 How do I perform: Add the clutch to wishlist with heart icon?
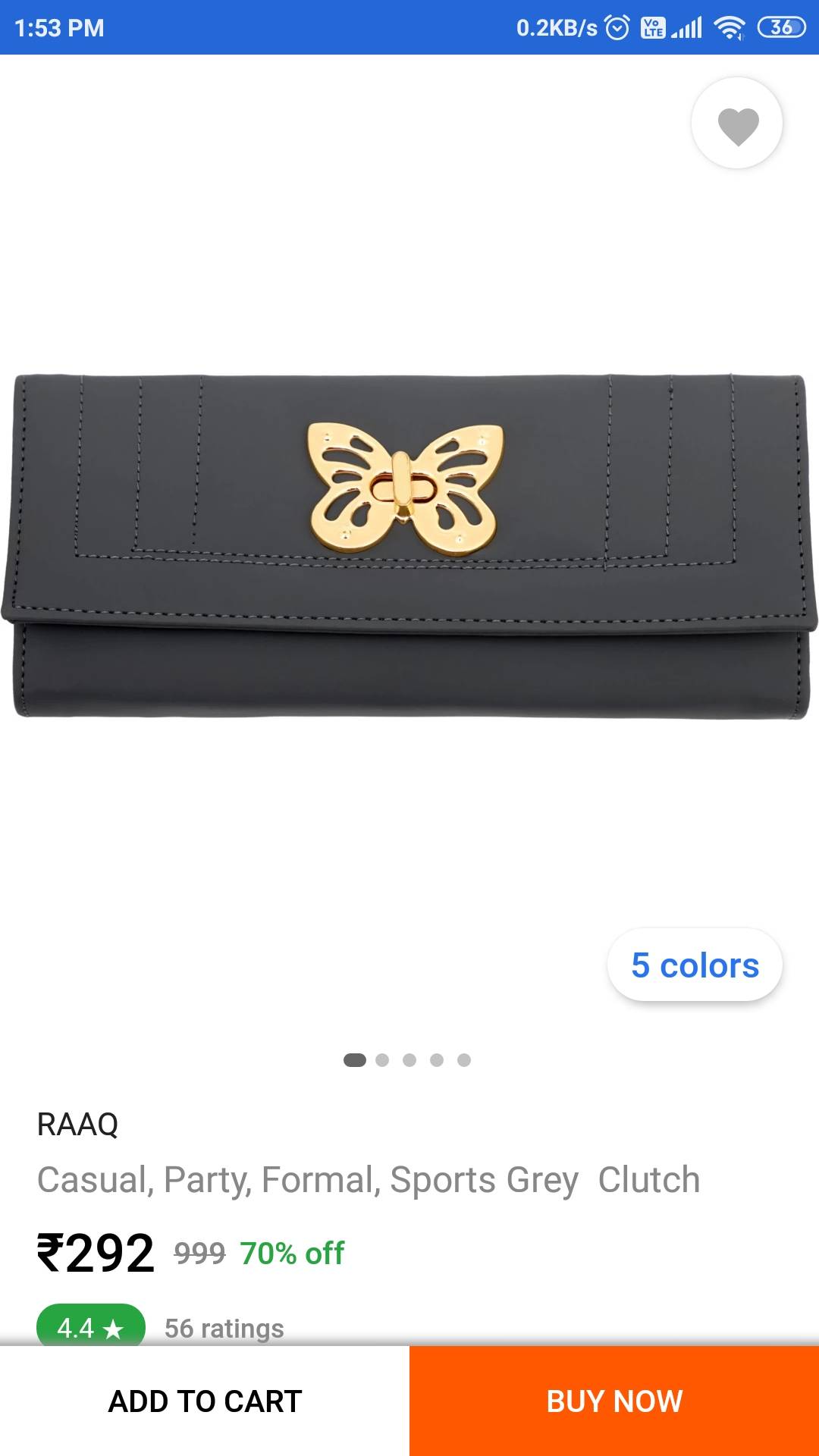click(737, 124)
